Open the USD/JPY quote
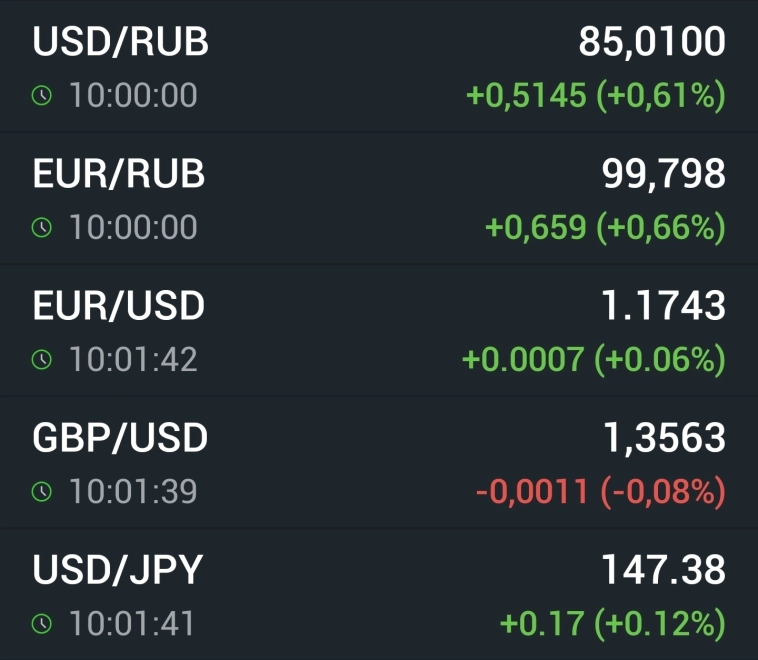Screen dimensions: 758x660 tap(379, 594)
